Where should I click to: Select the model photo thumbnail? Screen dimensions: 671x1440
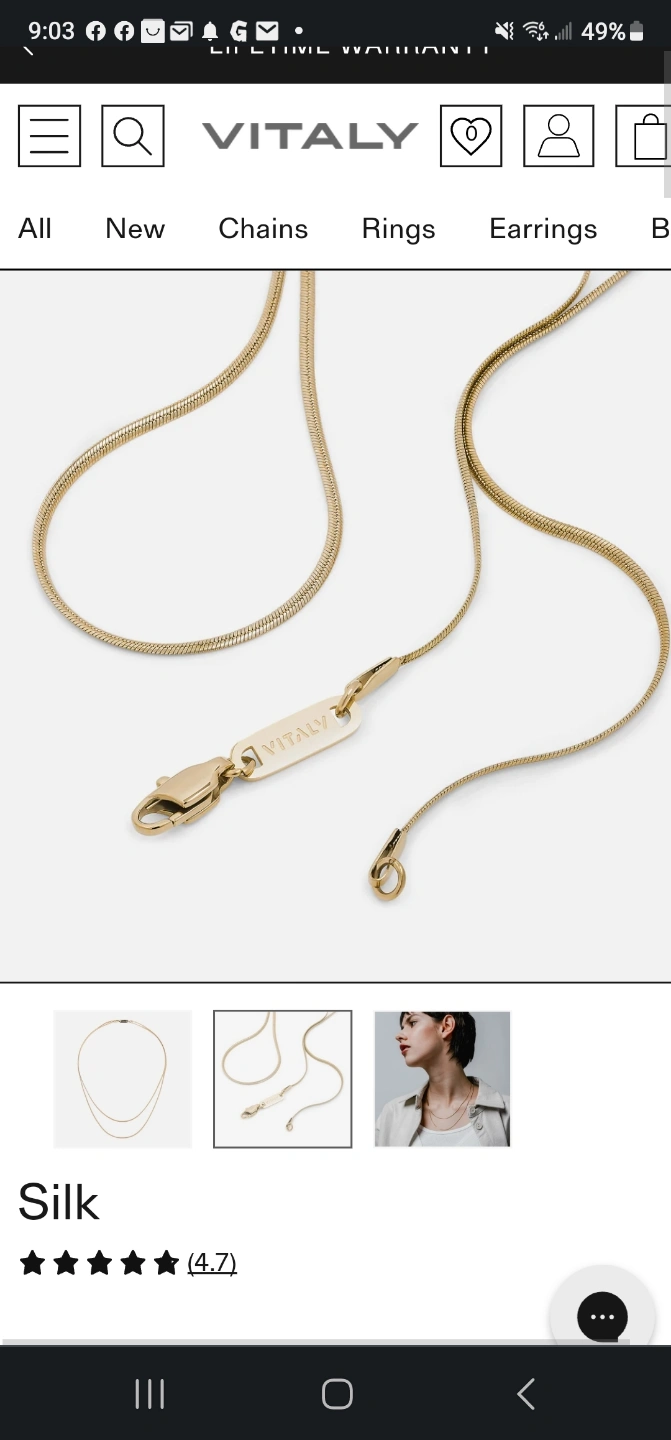tap(442, 1079)
